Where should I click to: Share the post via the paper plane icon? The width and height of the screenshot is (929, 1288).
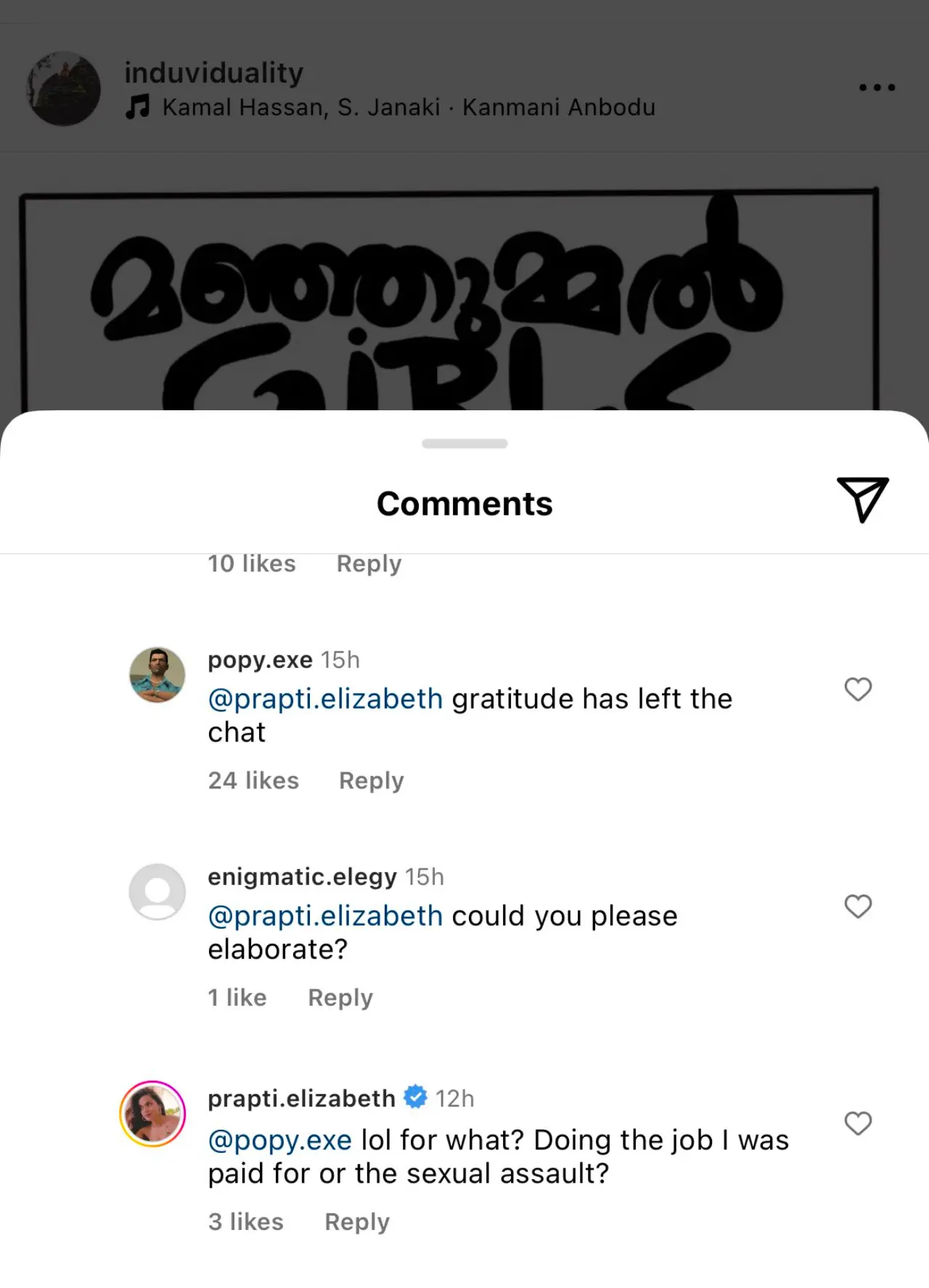[862, 500]
